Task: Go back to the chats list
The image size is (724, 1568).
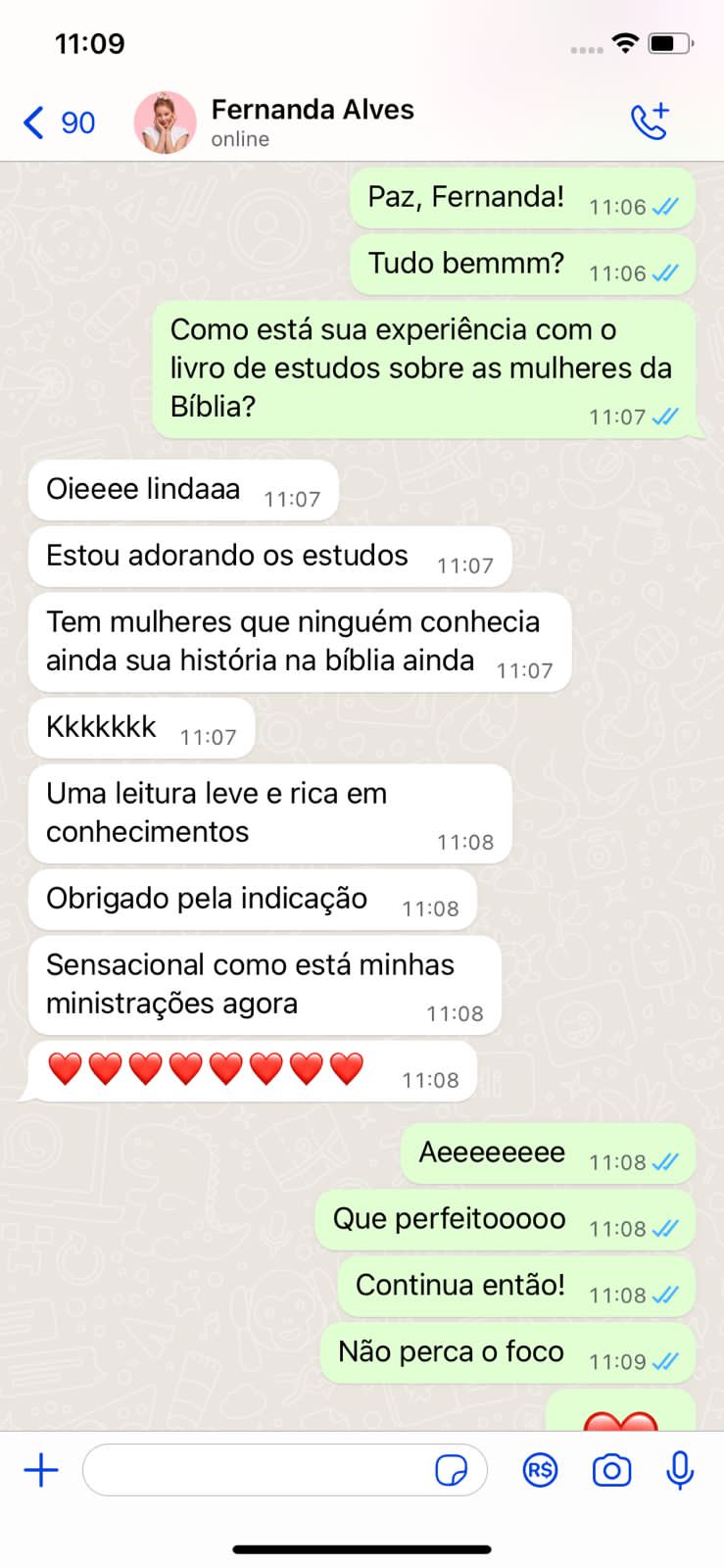Action: [x=57, y=122]
